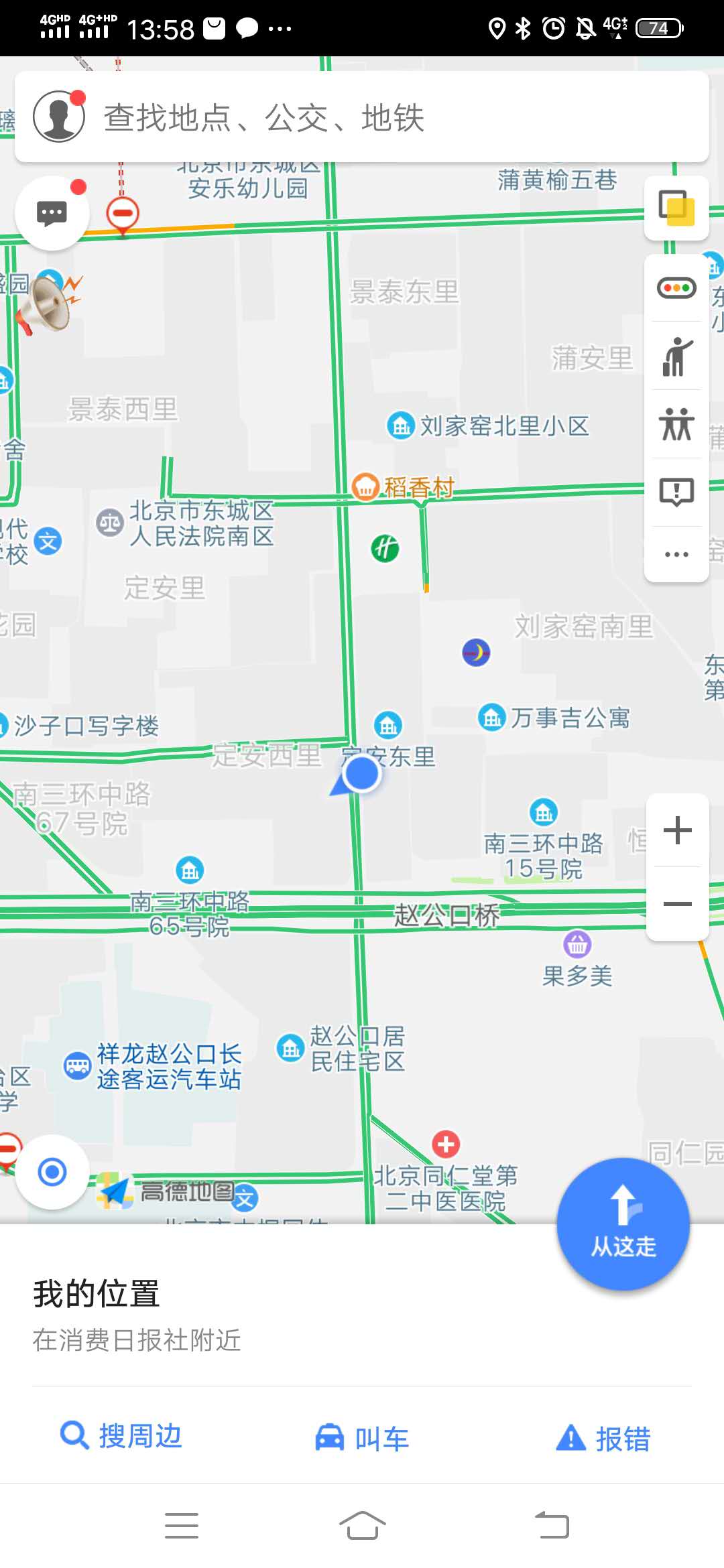This screenshot has width=724, height=1568.
Task: Zoom in on the map
Action: tap(677, 831)
